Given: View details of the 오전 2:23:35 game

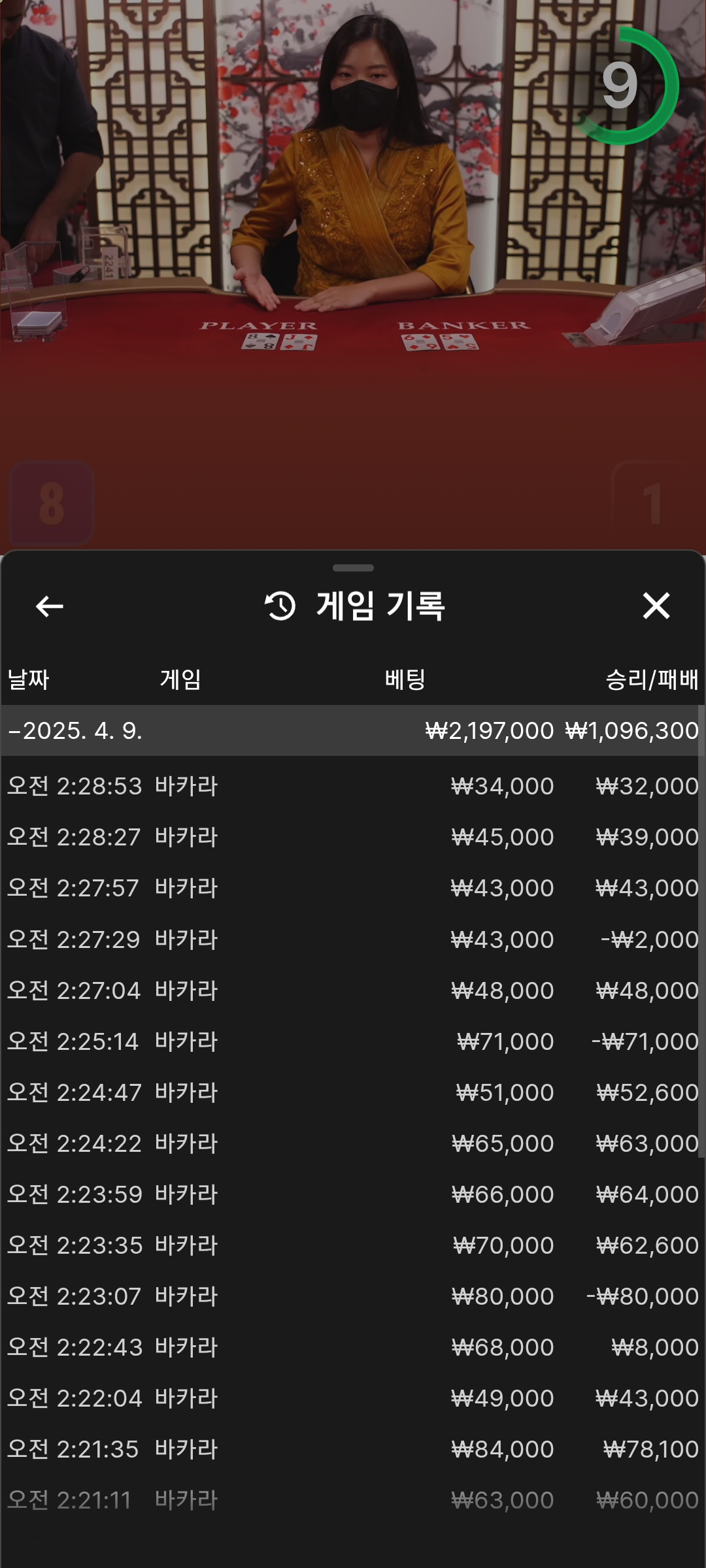Looking at the screenshot, I should 353,1245.
